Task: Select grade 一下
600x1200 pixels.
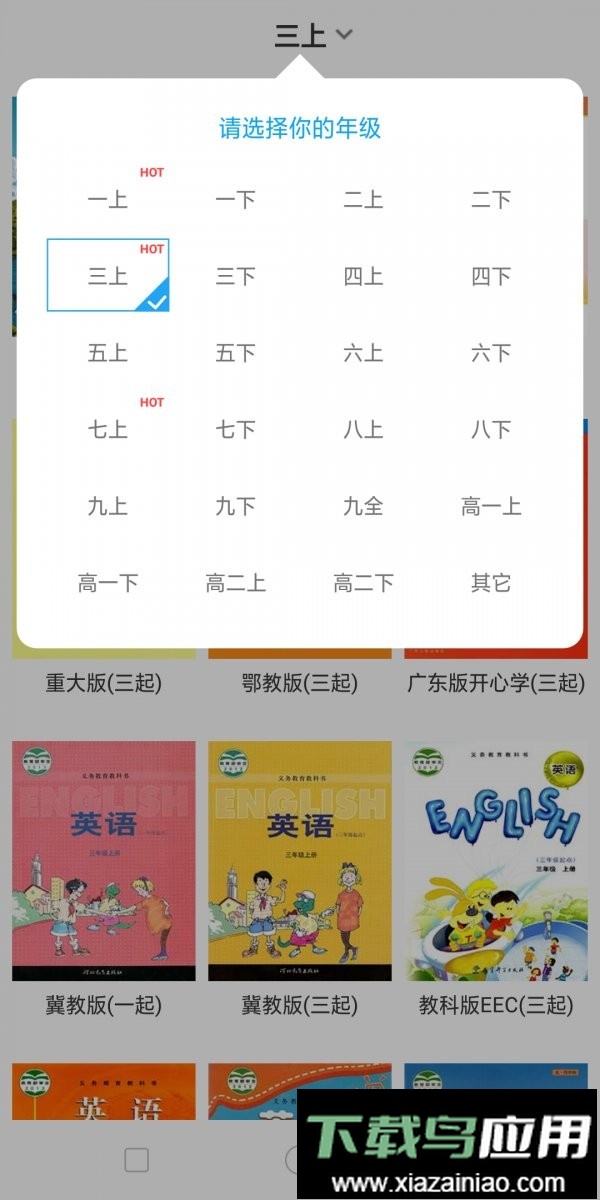Action: pos(236,199)
